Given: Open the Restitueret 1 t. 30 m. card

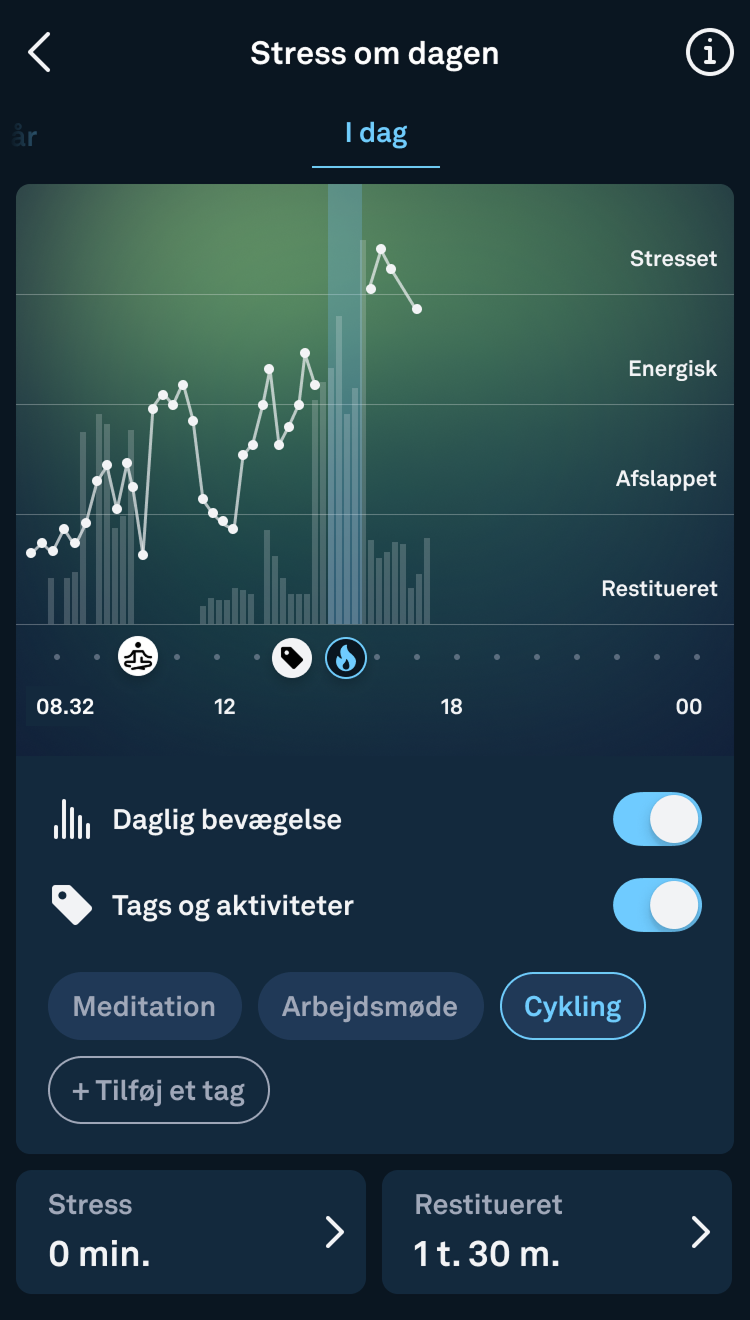Looking at the screenshot, I should [x=557, y=1232].
